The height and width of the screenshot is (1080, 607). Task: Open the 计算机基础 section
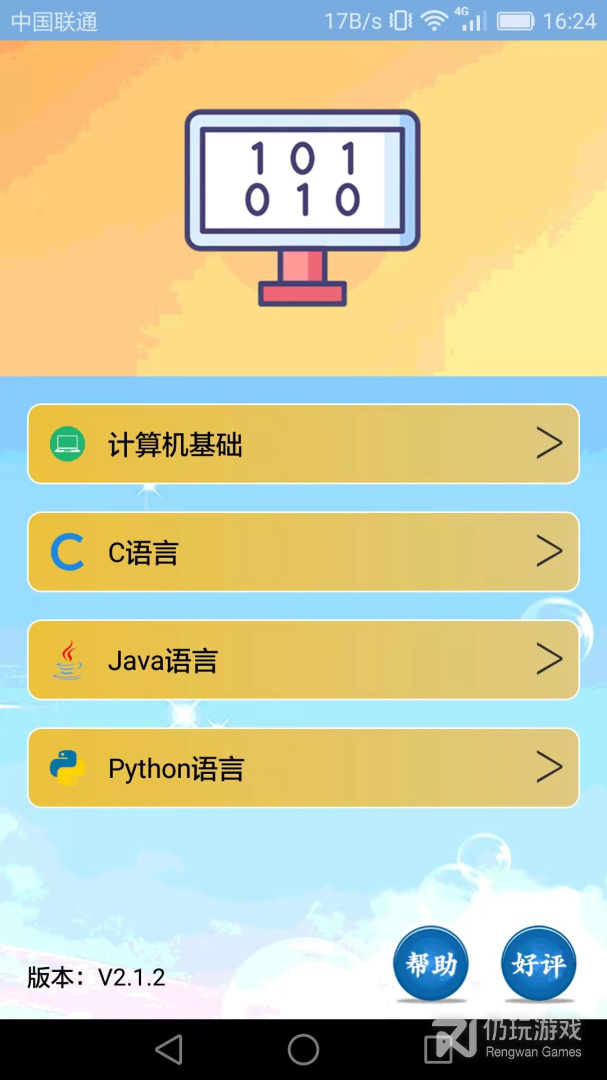pyautogui.click(x=303, y=444)
